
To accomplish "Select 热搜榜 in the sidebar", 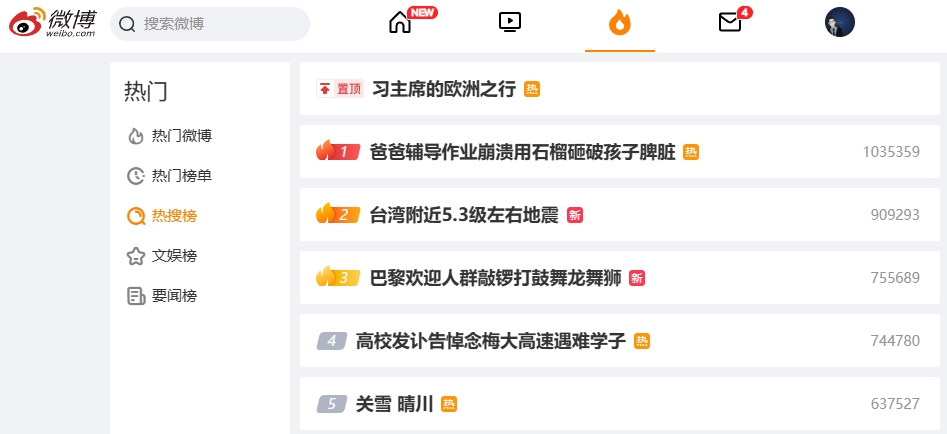I will point(174,216).
